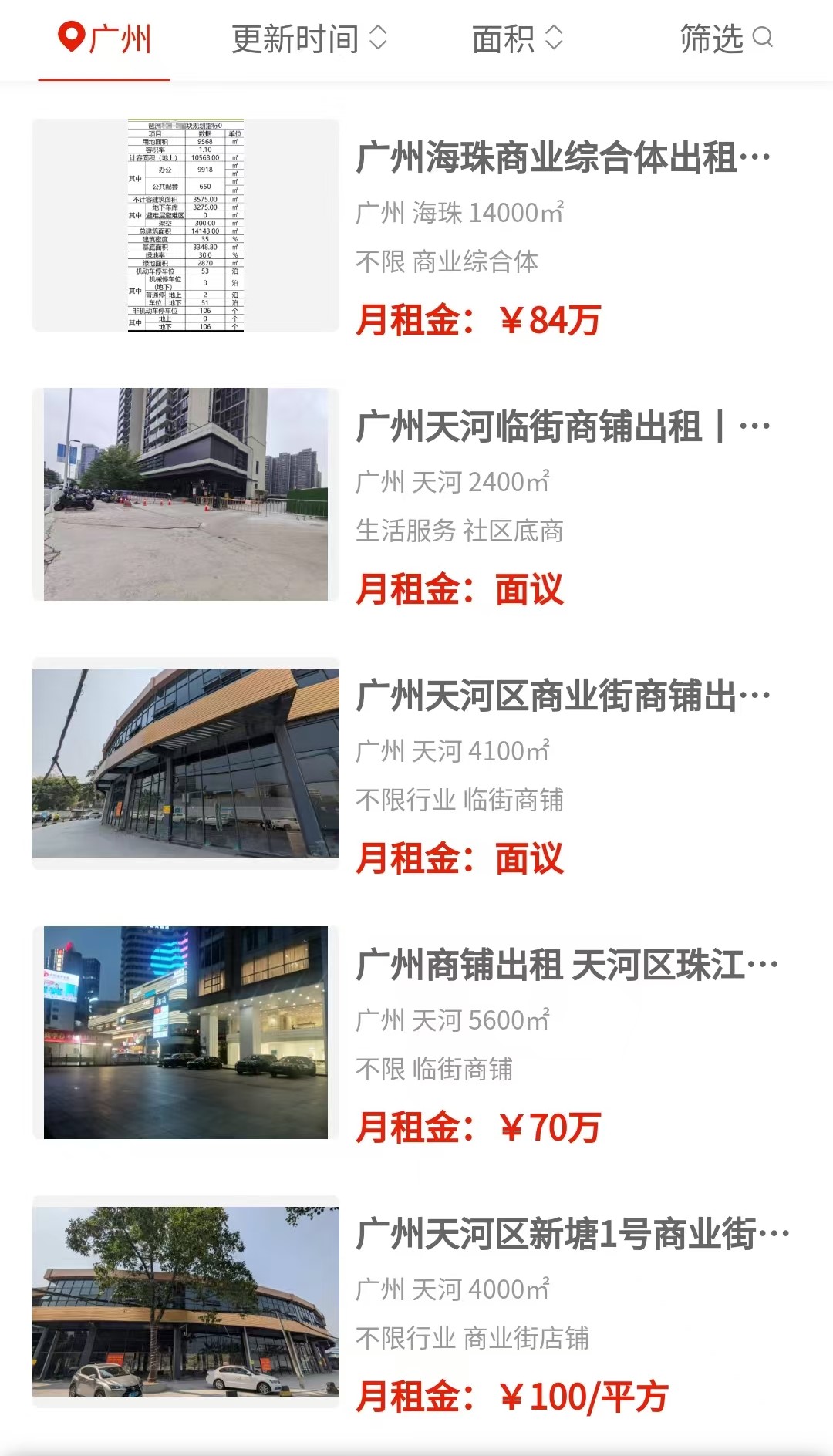Open the 筛选 filter options
The width and height of the screenshot is (833, 1456).
(727, 39)
